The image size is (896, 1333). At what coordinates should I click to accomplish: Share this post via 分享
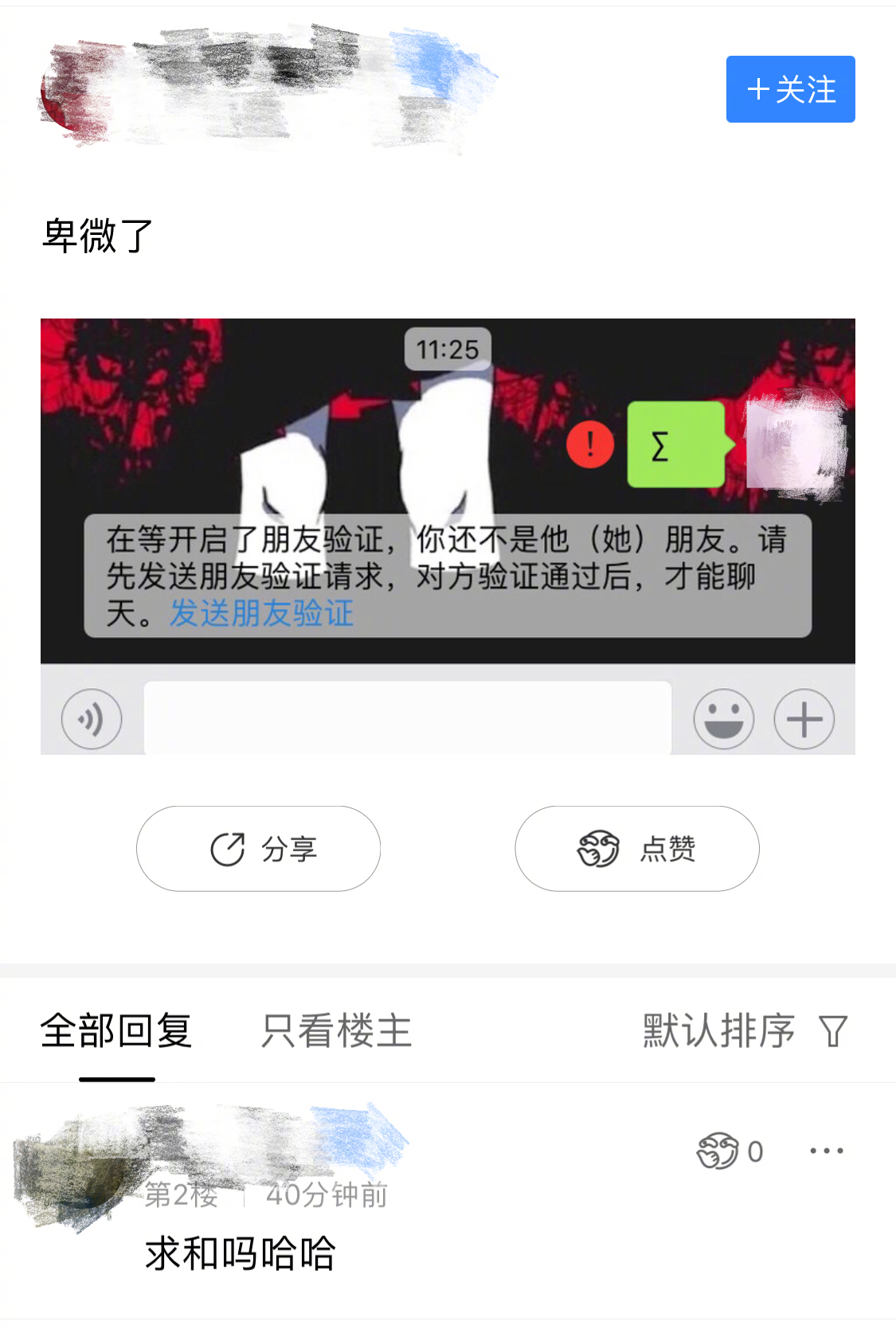[258, 849]
